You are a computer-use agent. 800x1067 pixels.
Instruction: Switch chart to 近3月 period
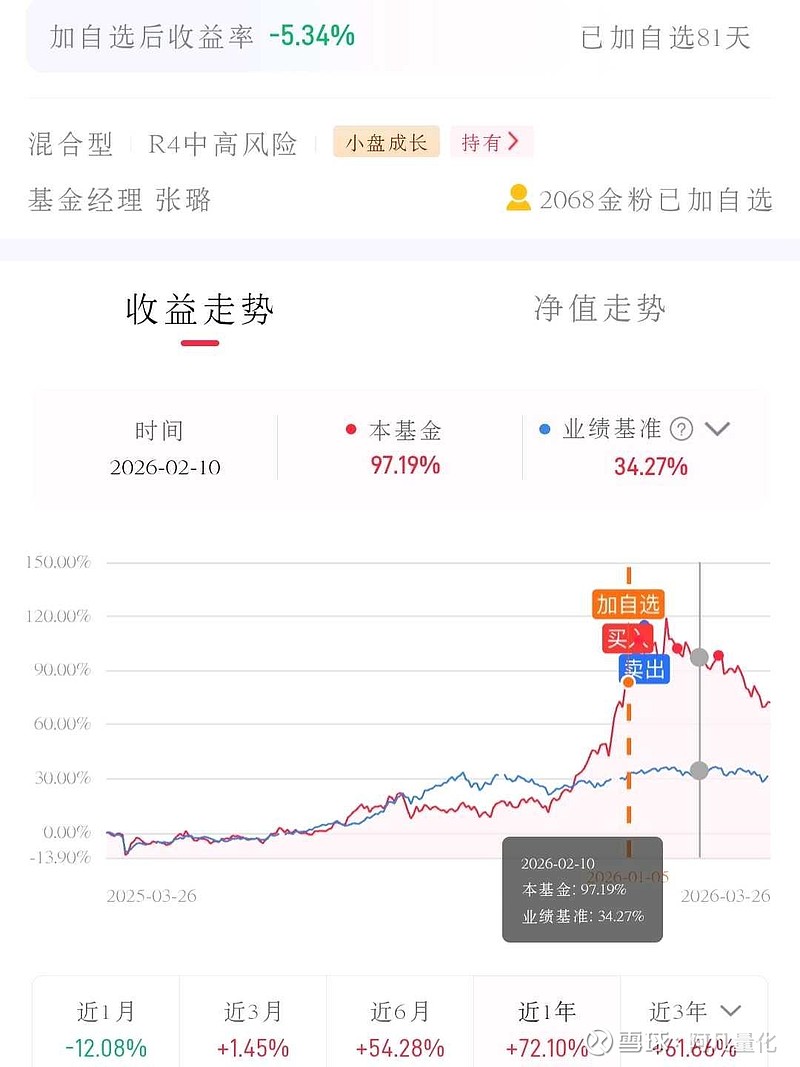point(253,1028)
